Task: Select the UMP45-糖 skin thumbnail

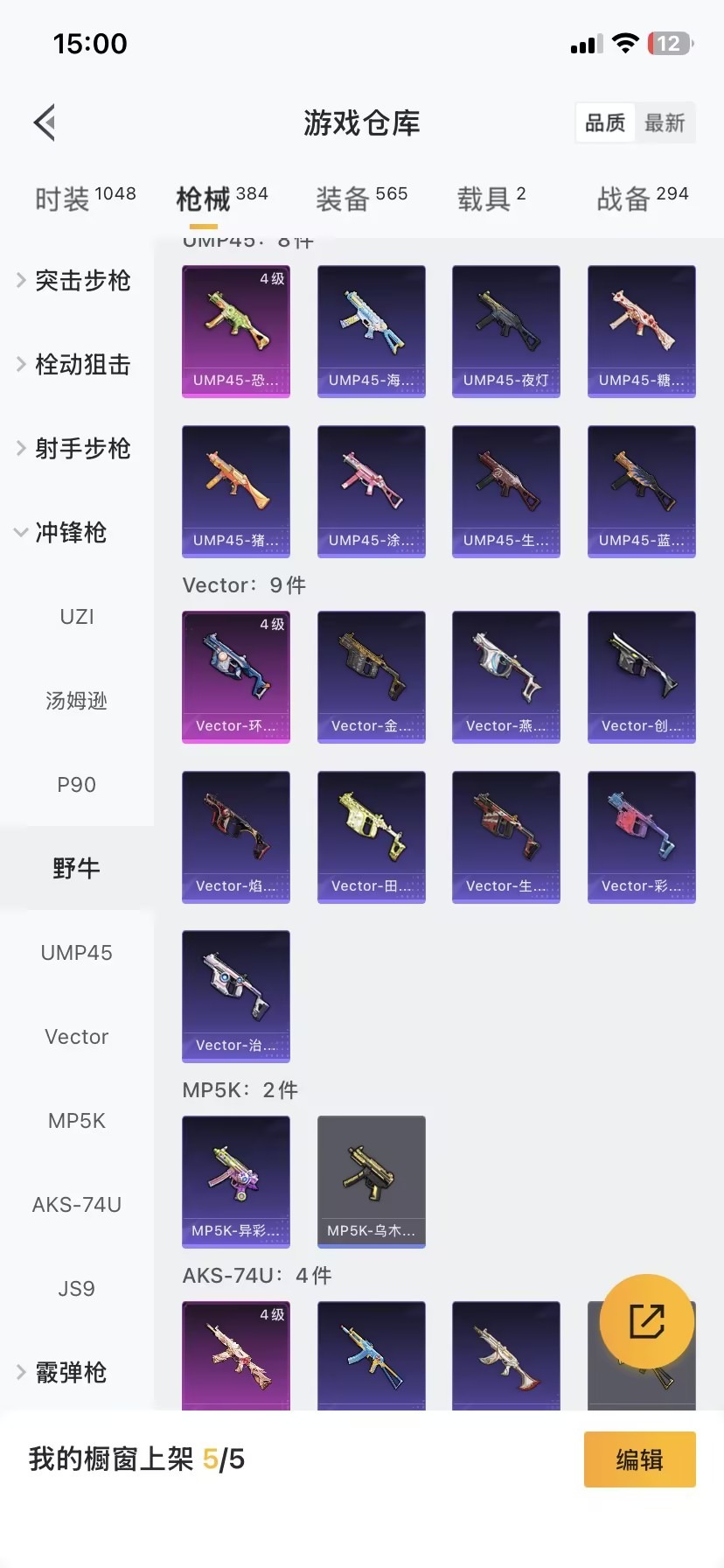Action: coord(641,331)
